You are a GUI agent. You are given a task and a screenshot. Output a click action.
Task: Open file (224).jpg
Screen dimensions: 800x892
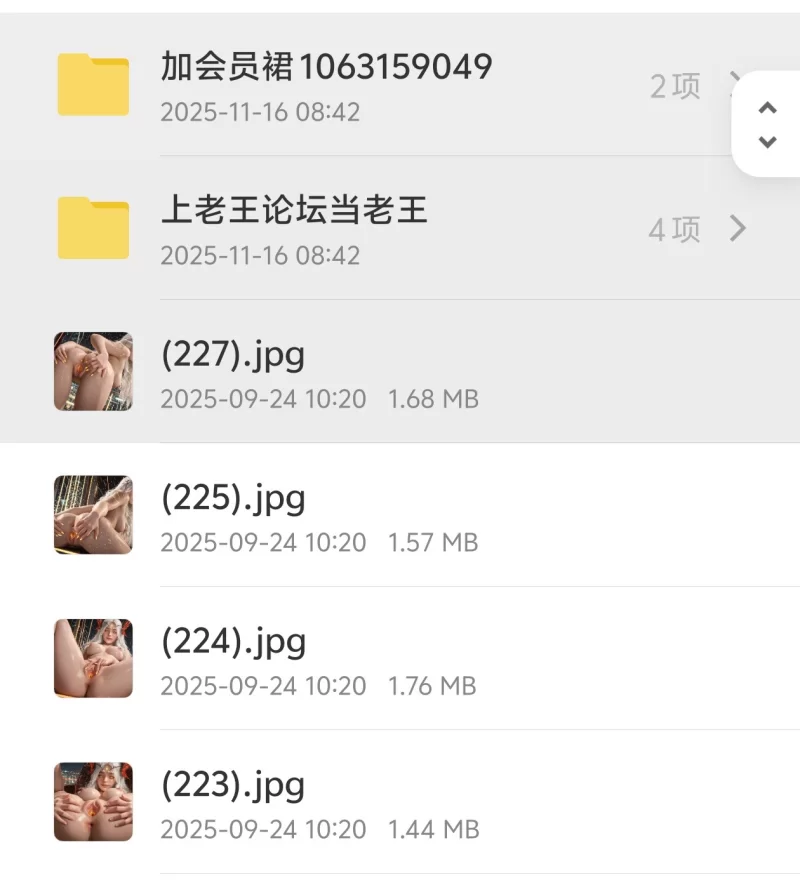(233, 658)
